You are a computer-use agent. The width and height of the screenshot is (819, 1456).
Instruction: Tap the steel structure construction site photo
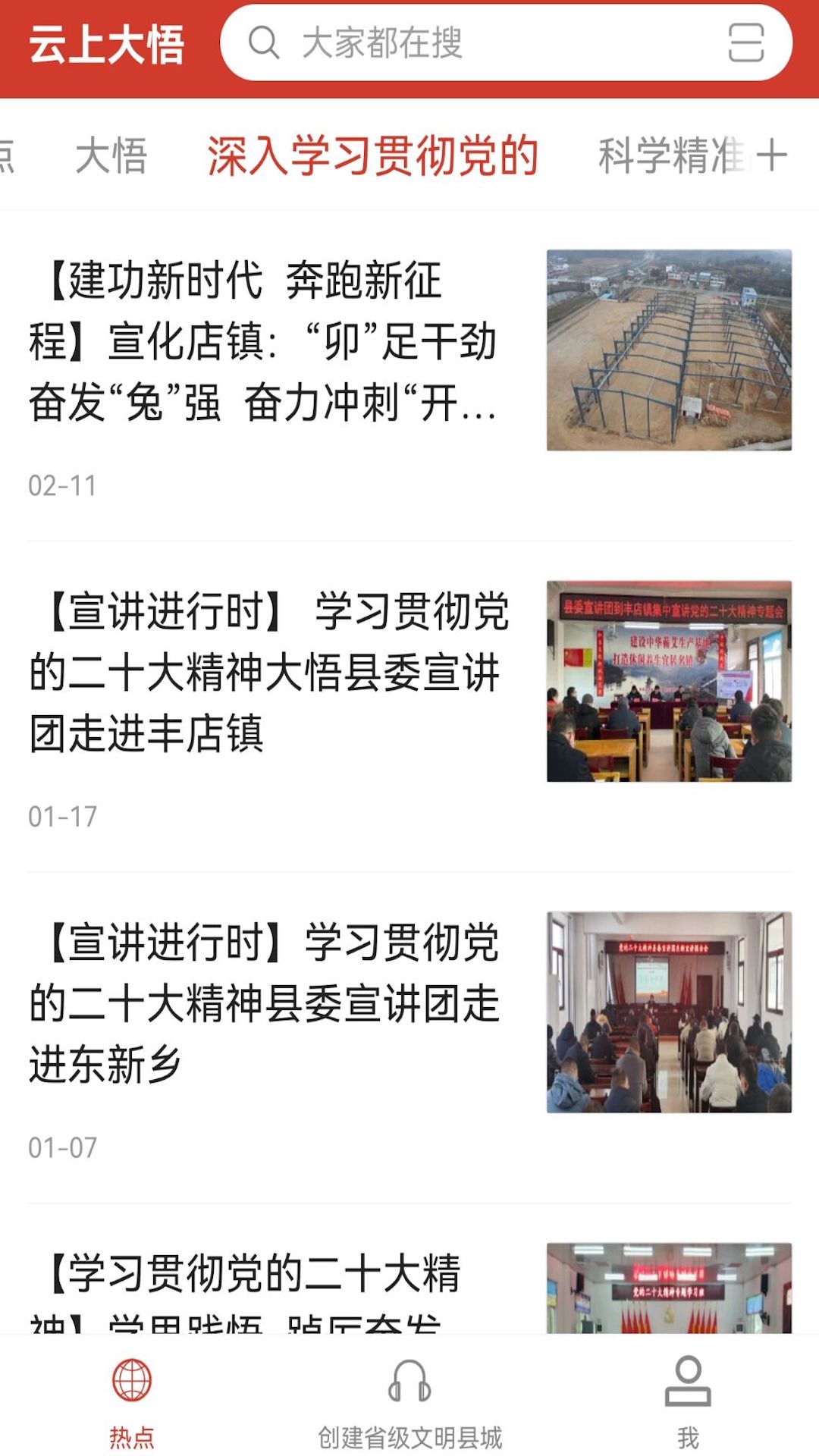click(x=667, y=349)
